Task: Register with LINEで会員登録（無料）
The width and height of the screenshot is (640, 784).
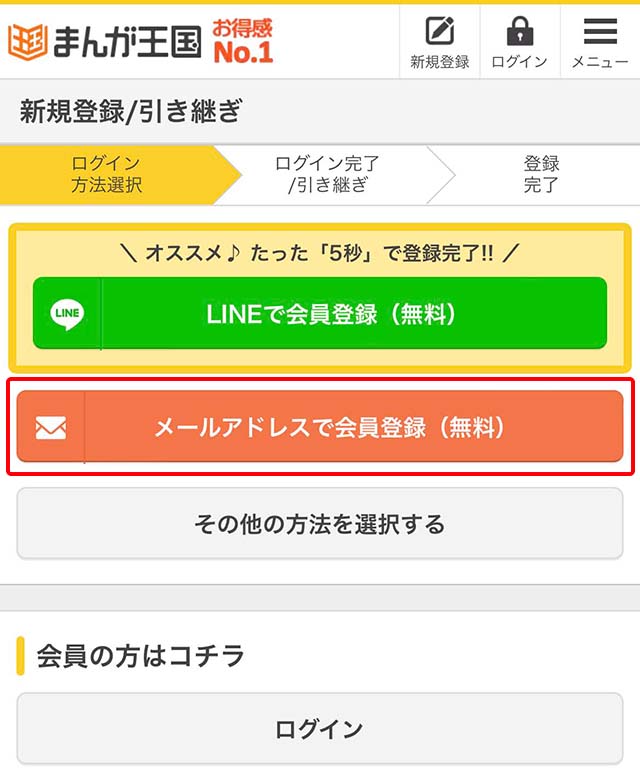Action: [320, 314]
